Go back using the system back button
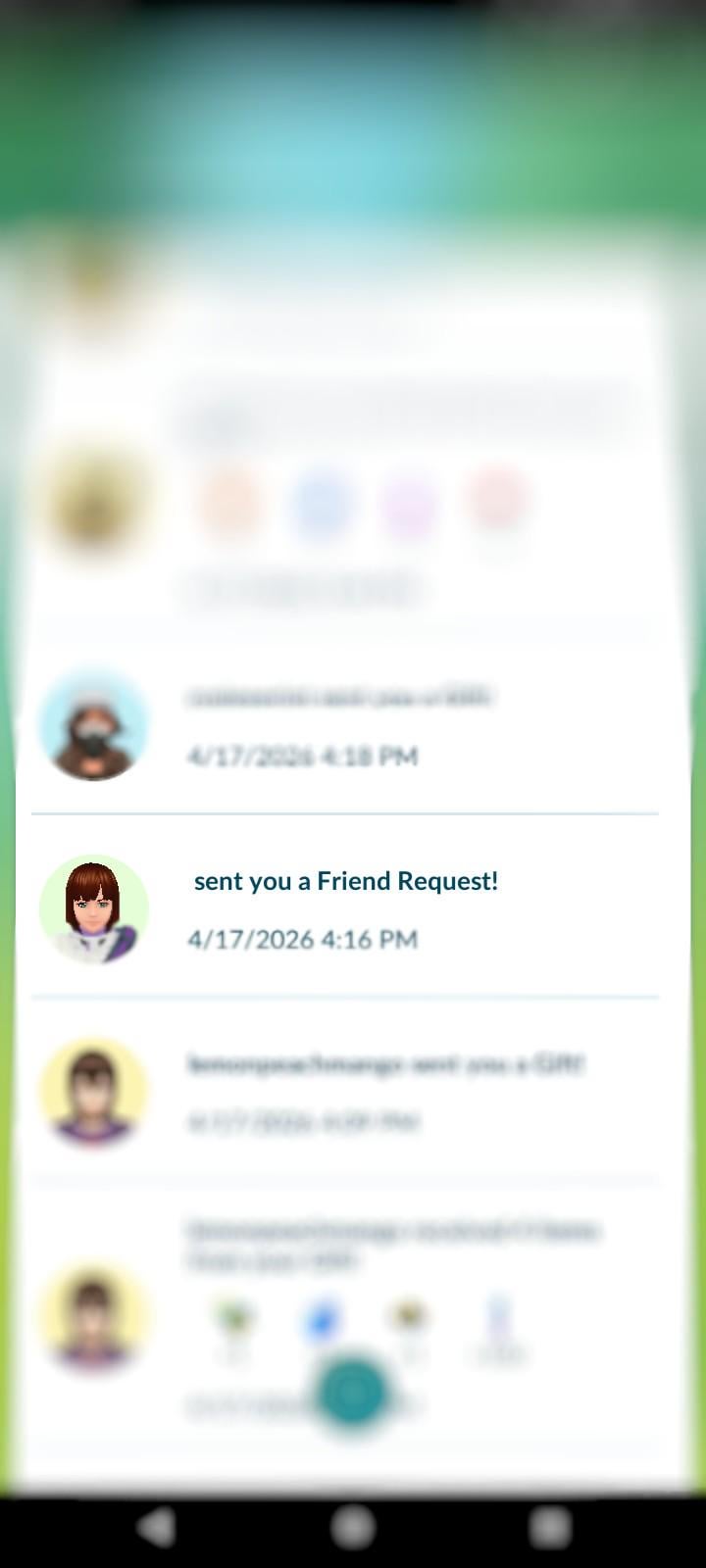This screenshot has width=706, height=1568. 157,1527
